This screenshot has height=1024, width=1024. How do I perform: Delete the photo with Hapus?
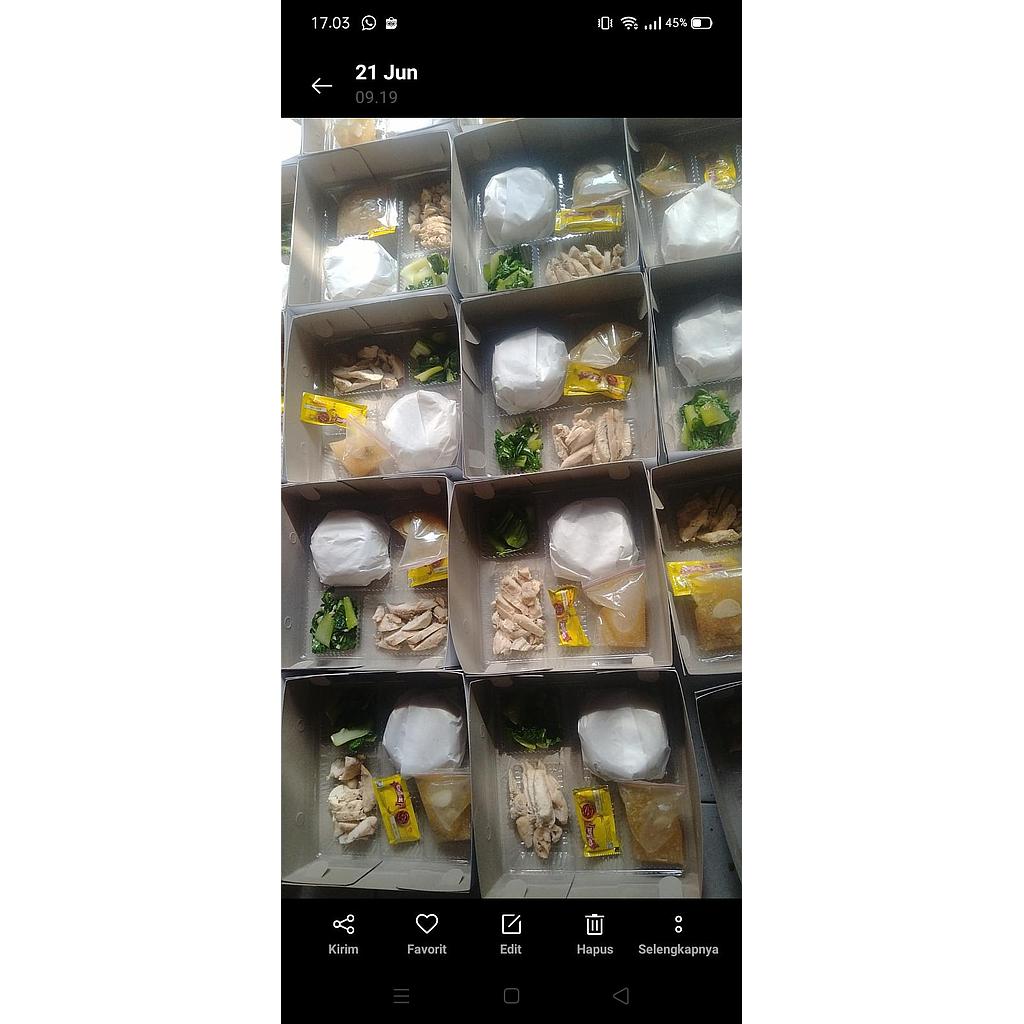click(595, 933)
